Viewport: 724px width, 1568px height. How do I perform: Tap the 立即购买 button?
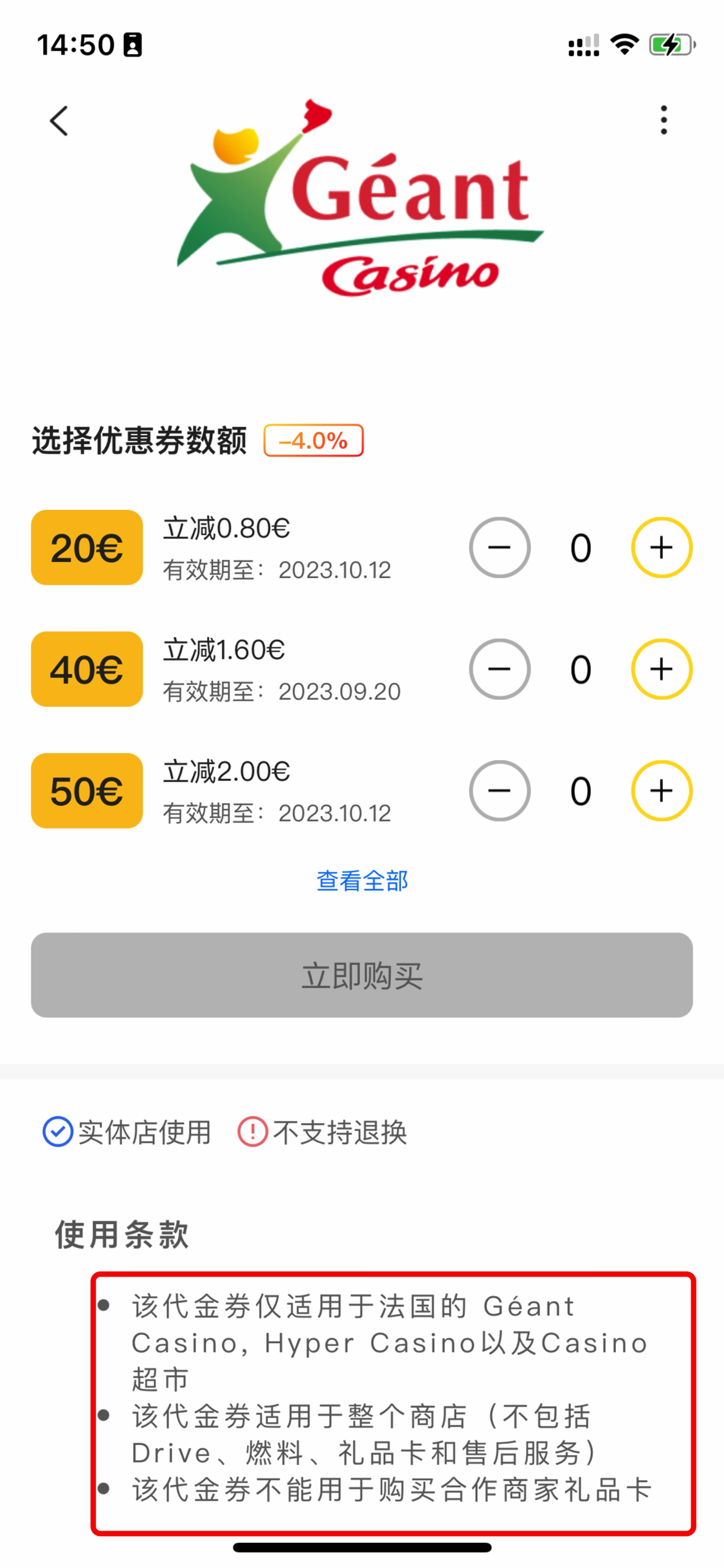click(362, 975)
